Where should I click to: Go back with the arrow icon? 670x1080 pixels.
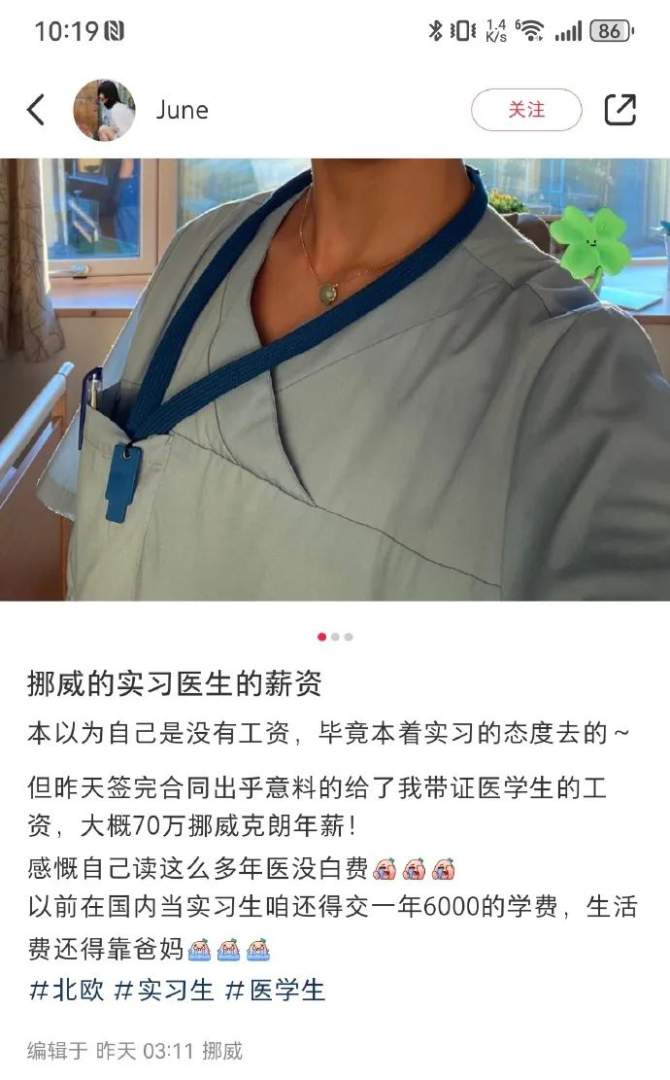coord(36,110)
